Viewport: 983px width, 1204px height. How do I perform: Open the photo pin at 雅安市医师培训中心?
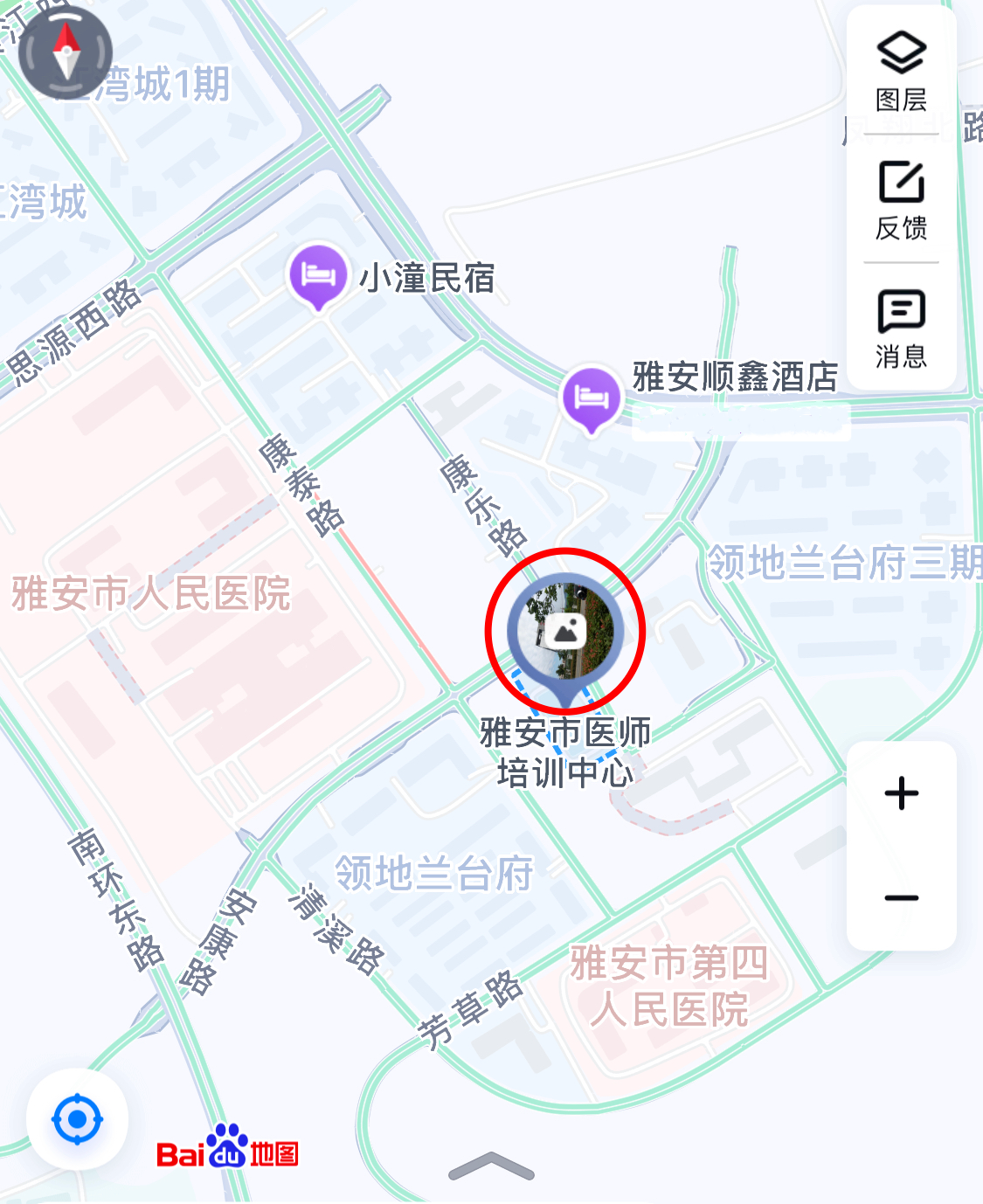point(565,631)
